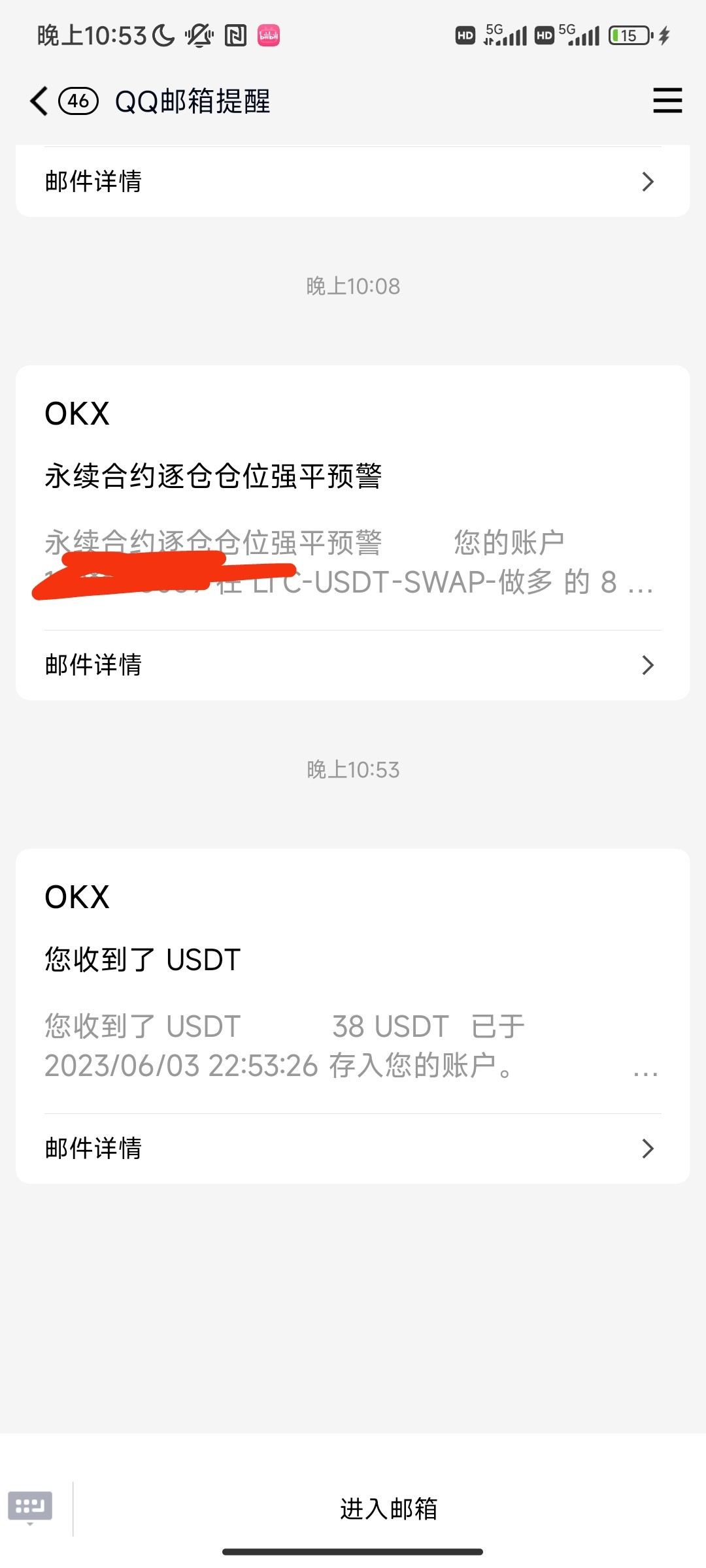The image size is (706, 1568).
Task: Tap 进入邮箱 to enter the mailbox
Action: [388, 1509]
